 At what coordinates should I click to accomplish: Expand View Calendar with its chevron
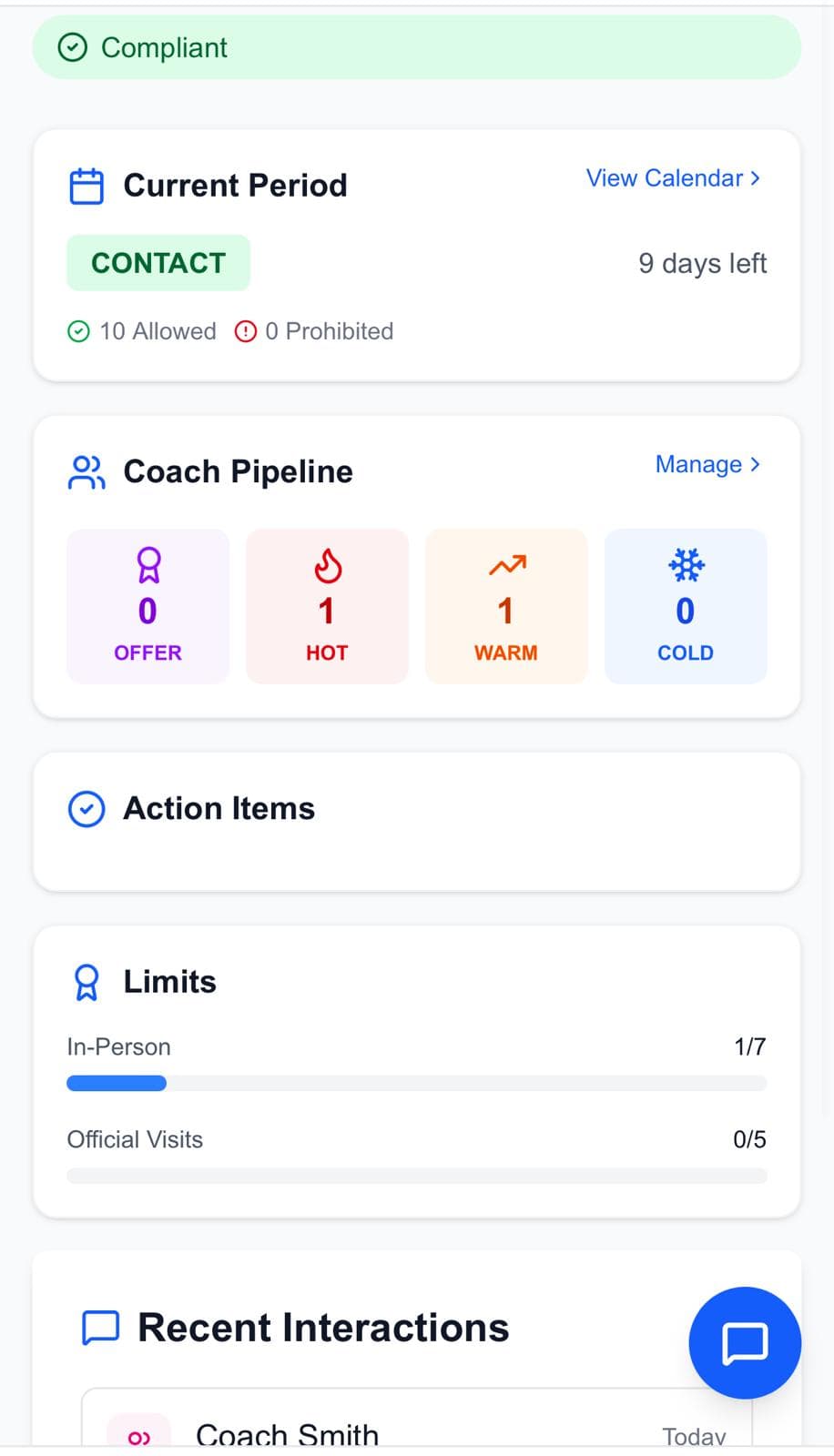[x=757, y=178]
